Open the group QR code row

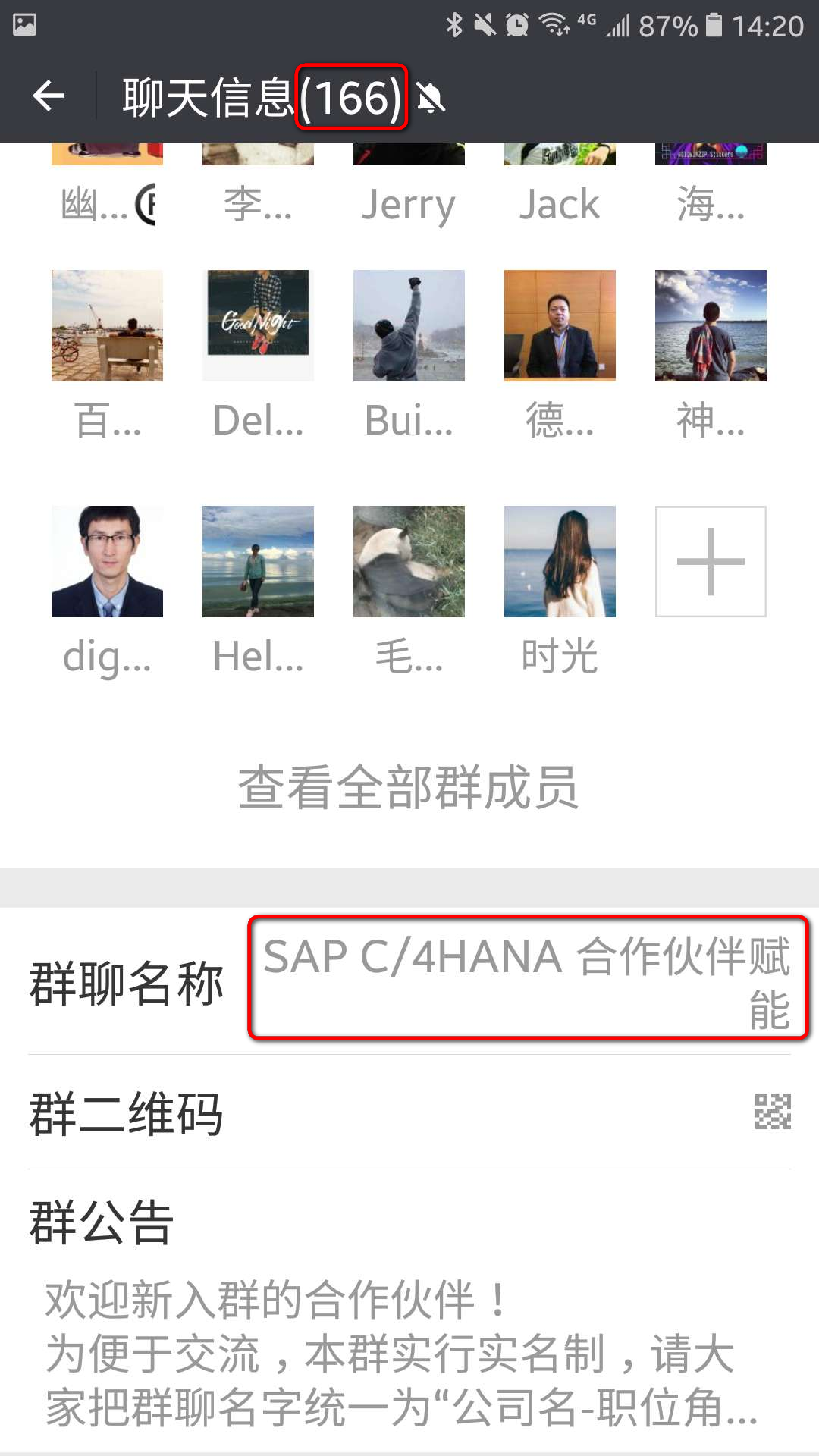pyautogui.click(x=409, y=1112)
